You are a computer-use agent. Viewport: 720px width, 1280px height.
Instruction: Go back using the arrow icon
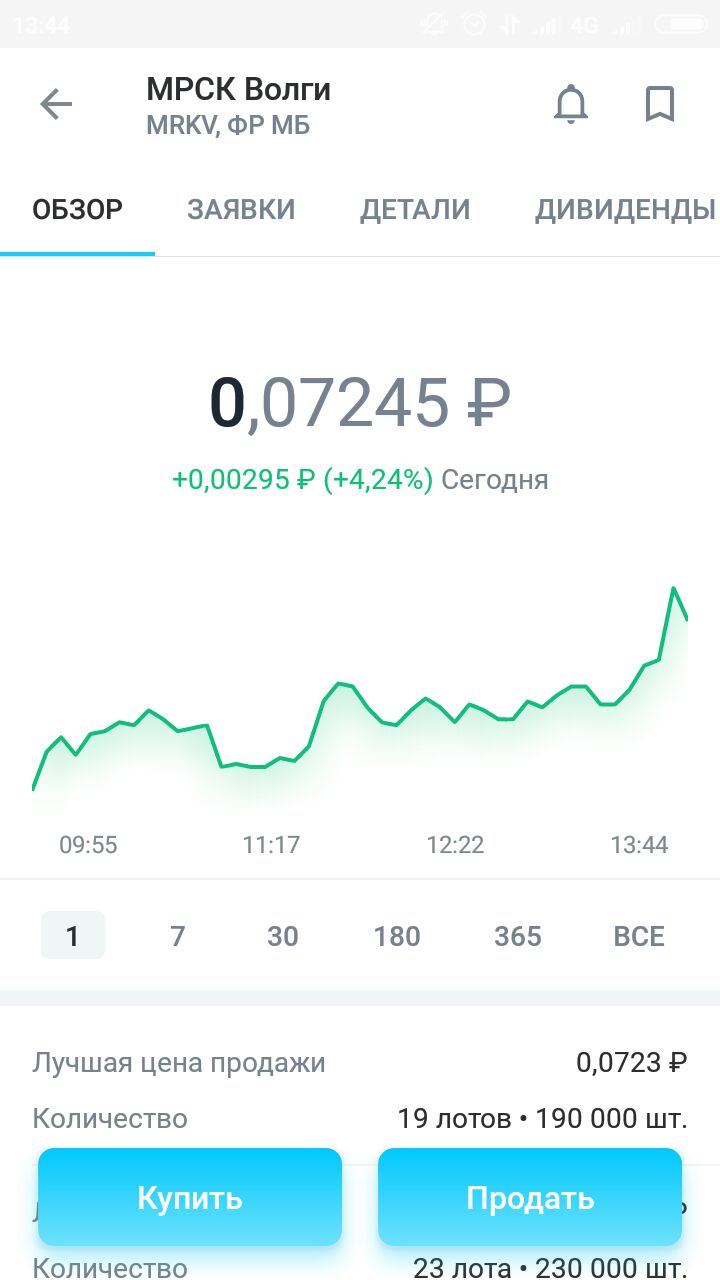(56, 104)
